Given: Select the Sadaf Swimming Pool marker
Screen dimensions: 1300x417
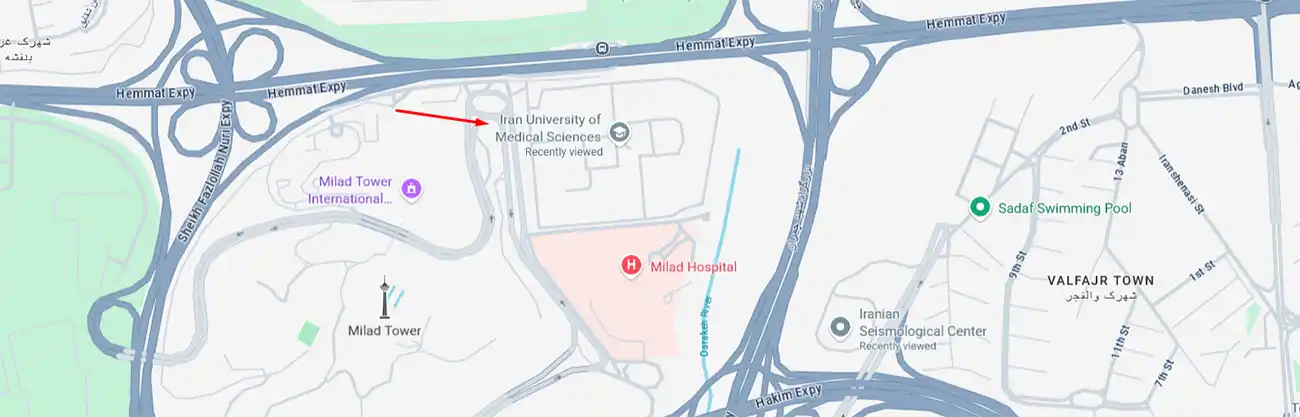Looking at the screenshot, I should (981, 208).
